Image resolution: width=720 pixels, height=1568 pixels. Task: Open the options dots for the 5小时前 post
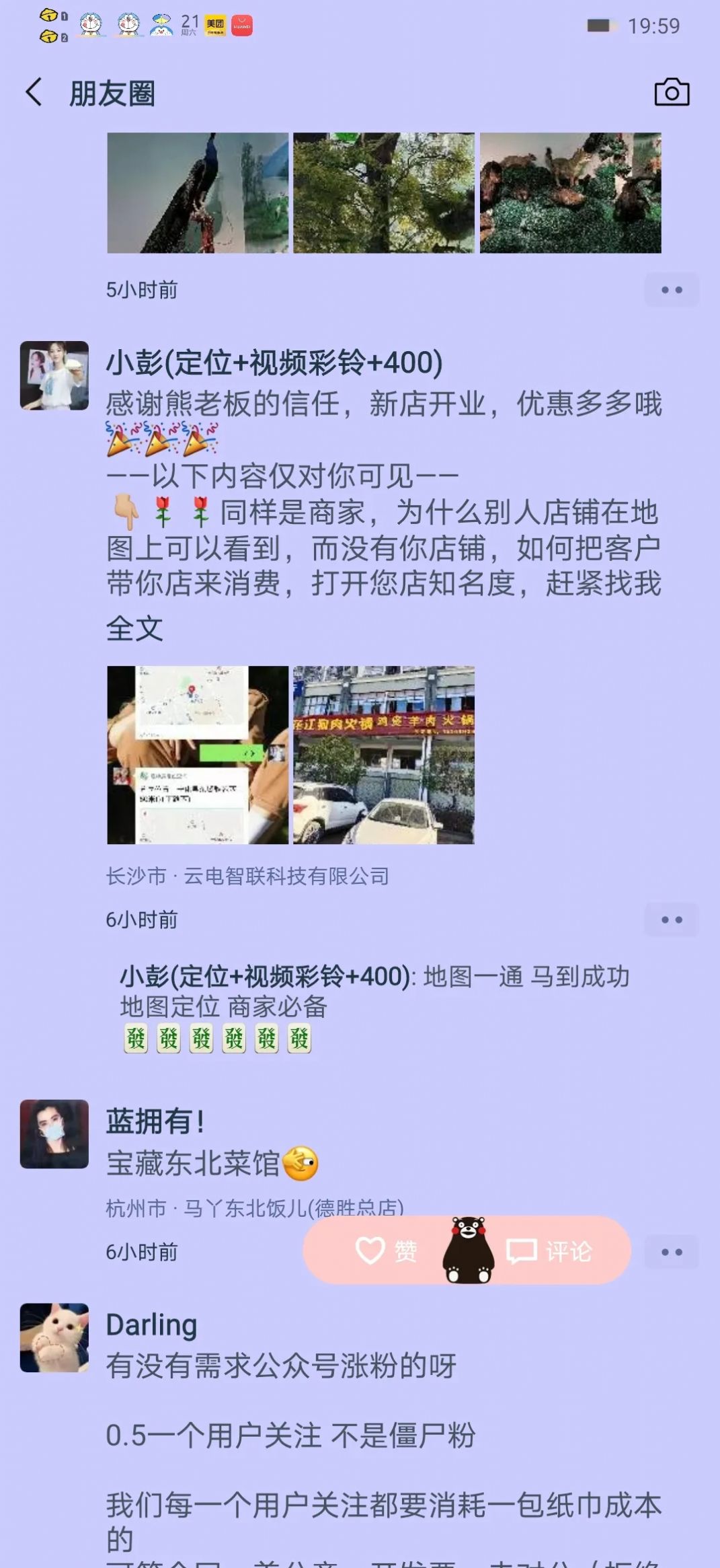[x=672, y=290]
